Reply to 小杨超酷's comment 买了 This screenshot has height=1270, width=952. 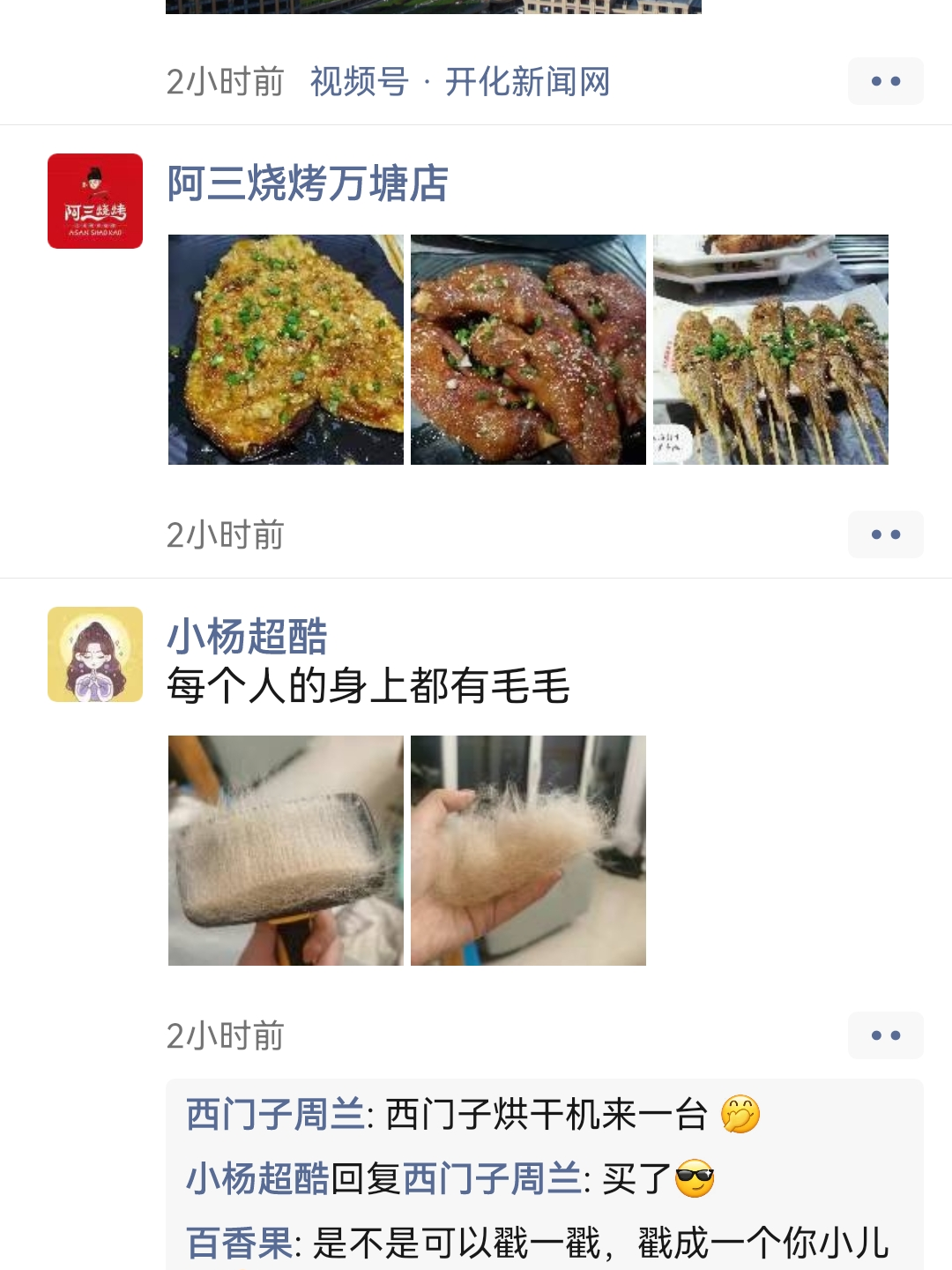click(636, 1179)
